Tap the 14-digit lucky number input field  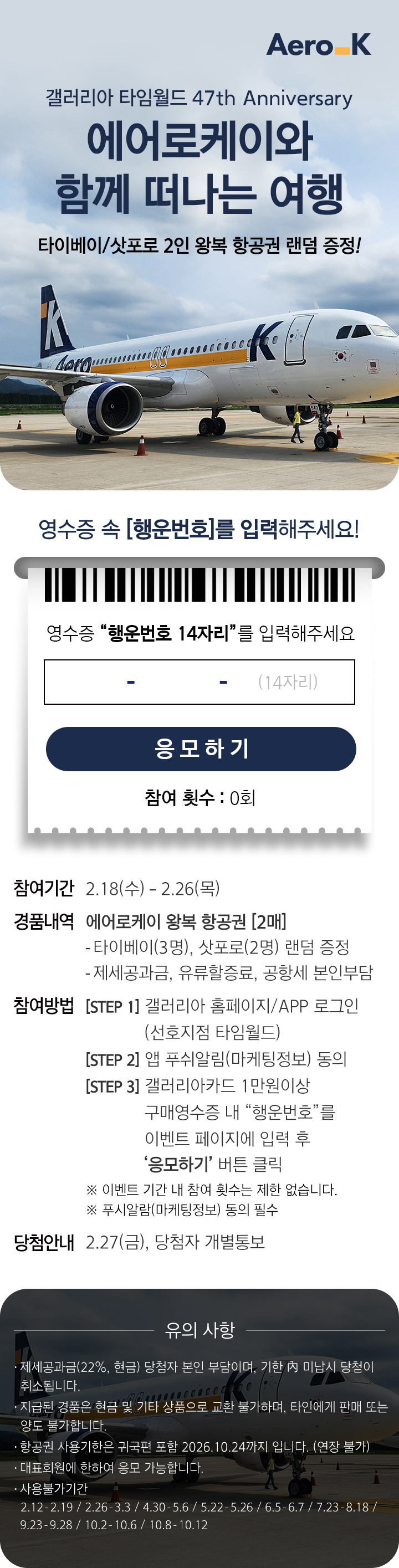point(199,681)
